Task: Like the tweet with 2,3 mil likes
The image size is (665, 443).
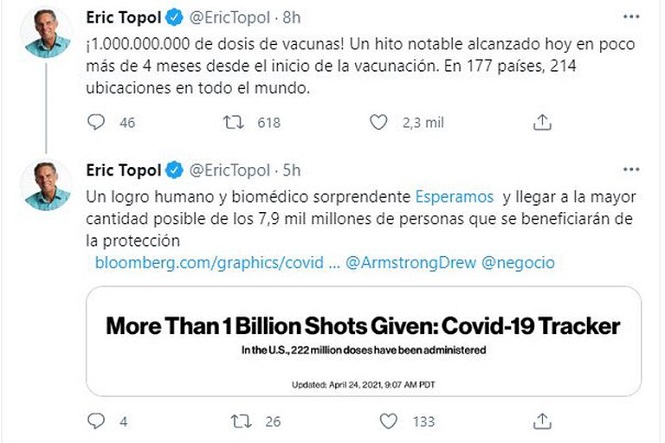Action: (378, 123)
